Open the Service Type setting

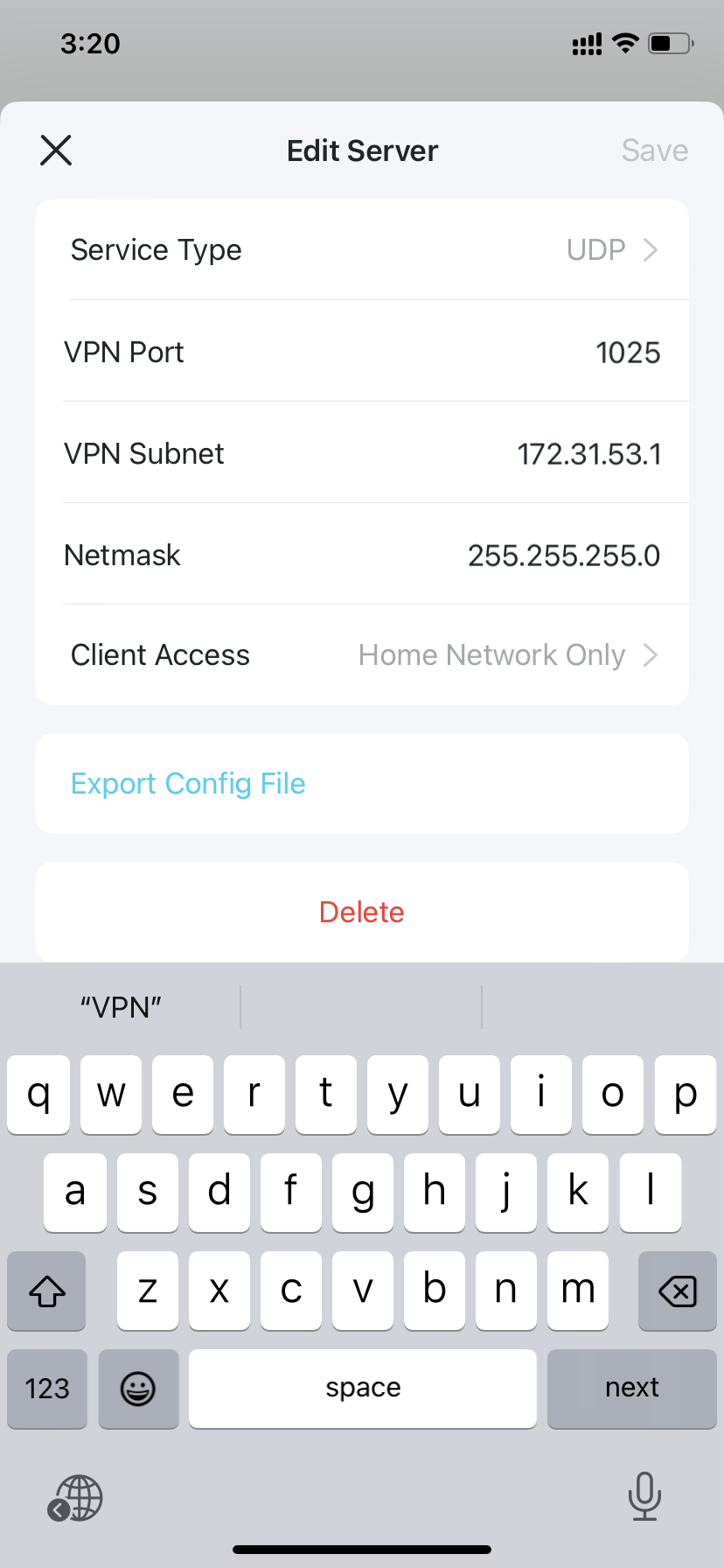pyautogui.click(x=362, y=250)
